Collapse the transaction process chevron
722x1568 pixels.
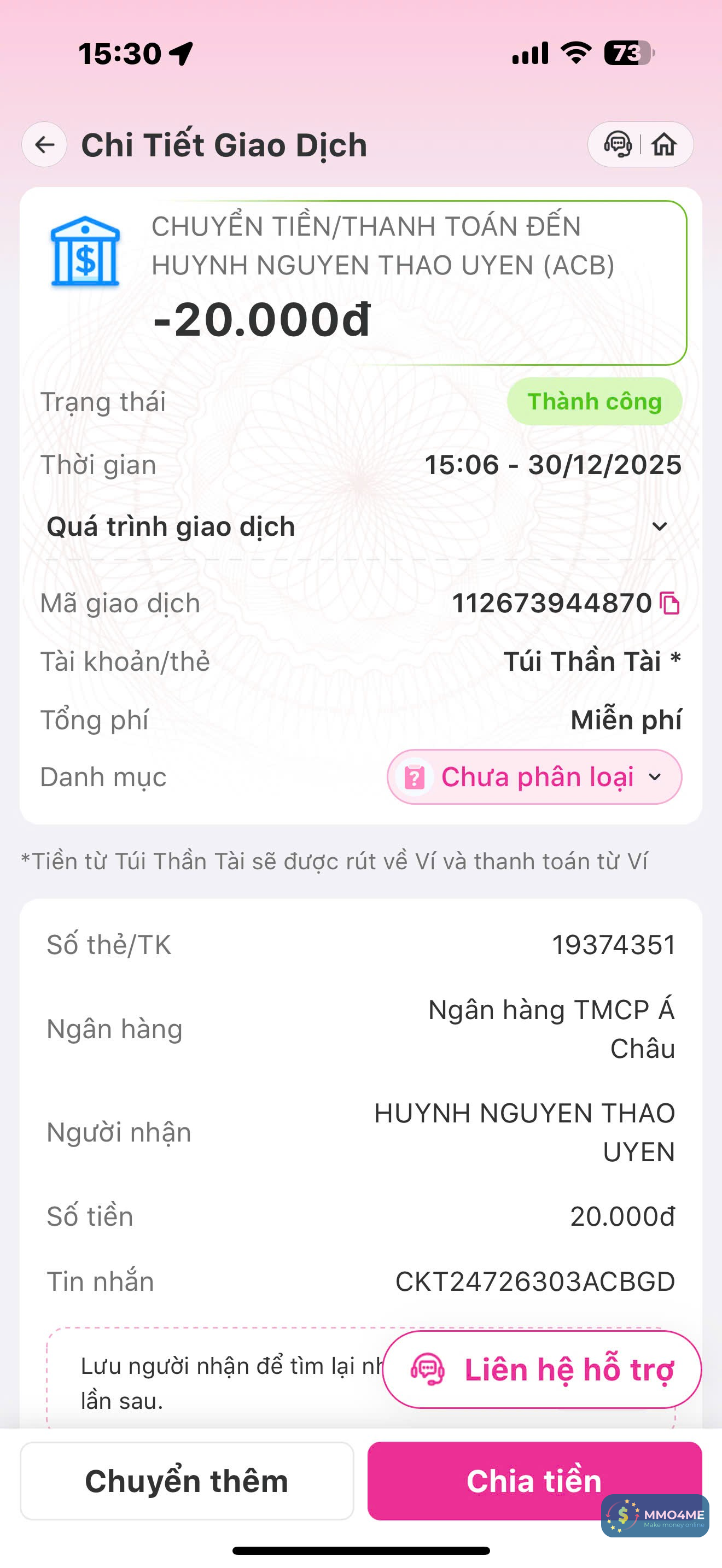(661, 527)
